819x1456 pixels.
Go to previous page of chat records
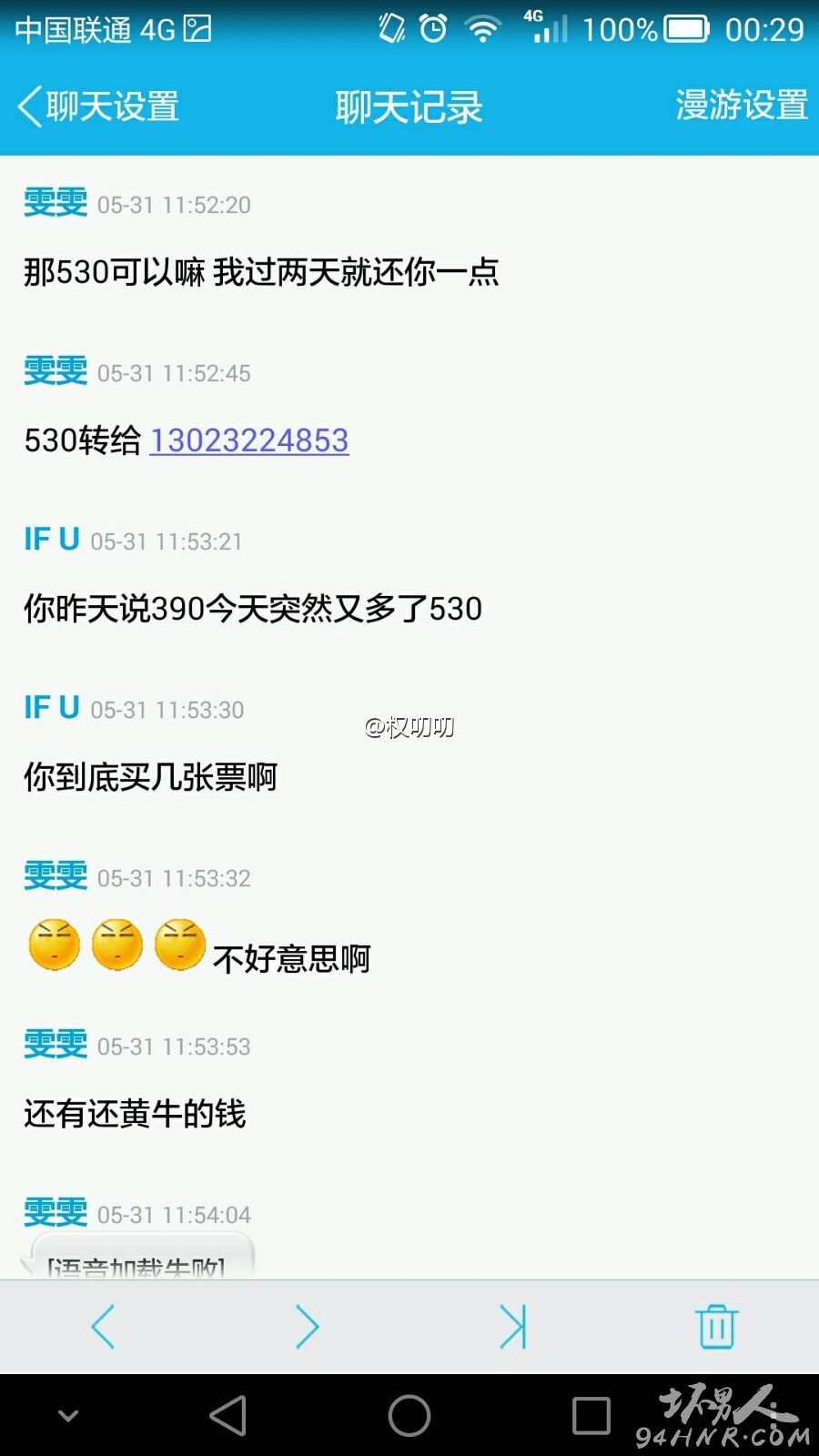(103, 1326)
